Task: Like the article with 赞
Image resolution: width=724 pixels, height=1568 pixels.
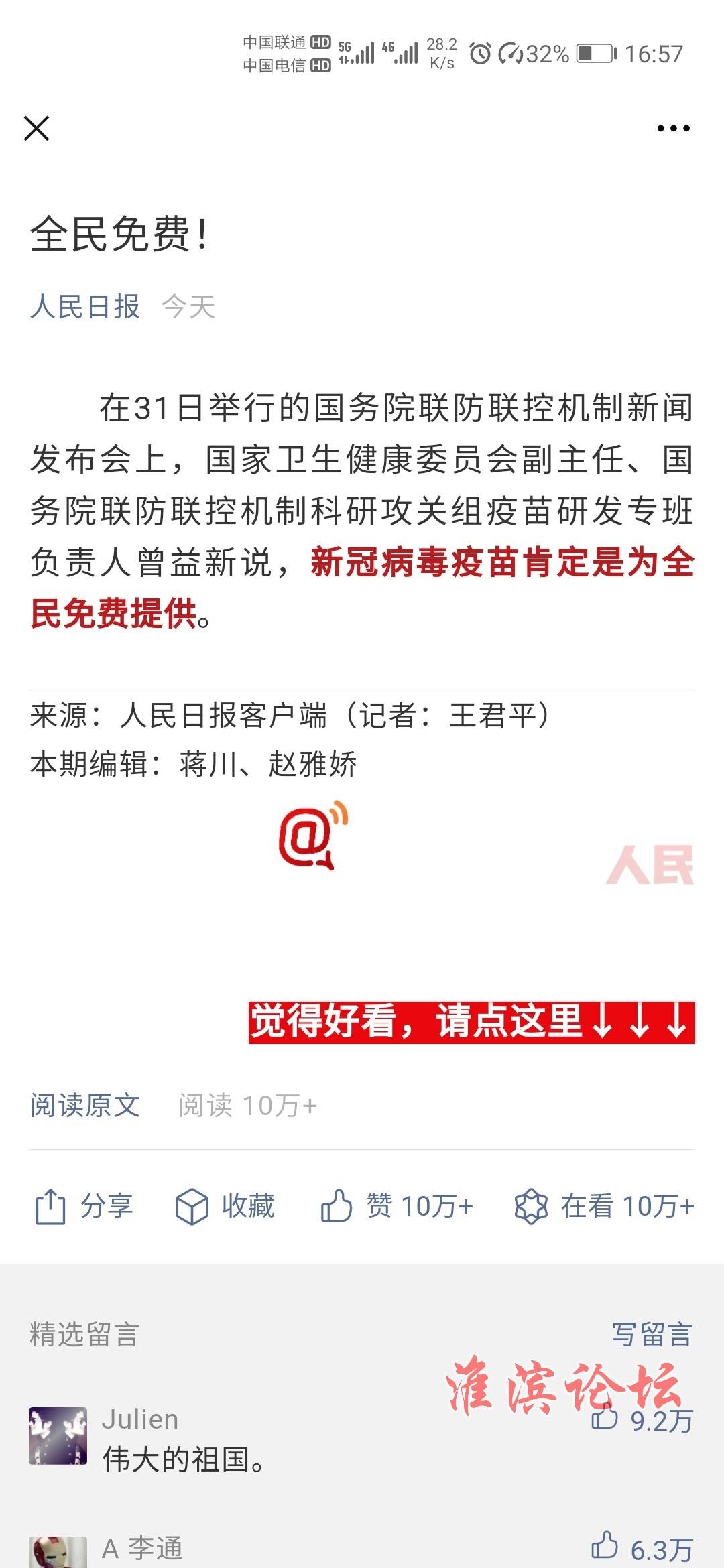Action: (x=397, y=1207)
